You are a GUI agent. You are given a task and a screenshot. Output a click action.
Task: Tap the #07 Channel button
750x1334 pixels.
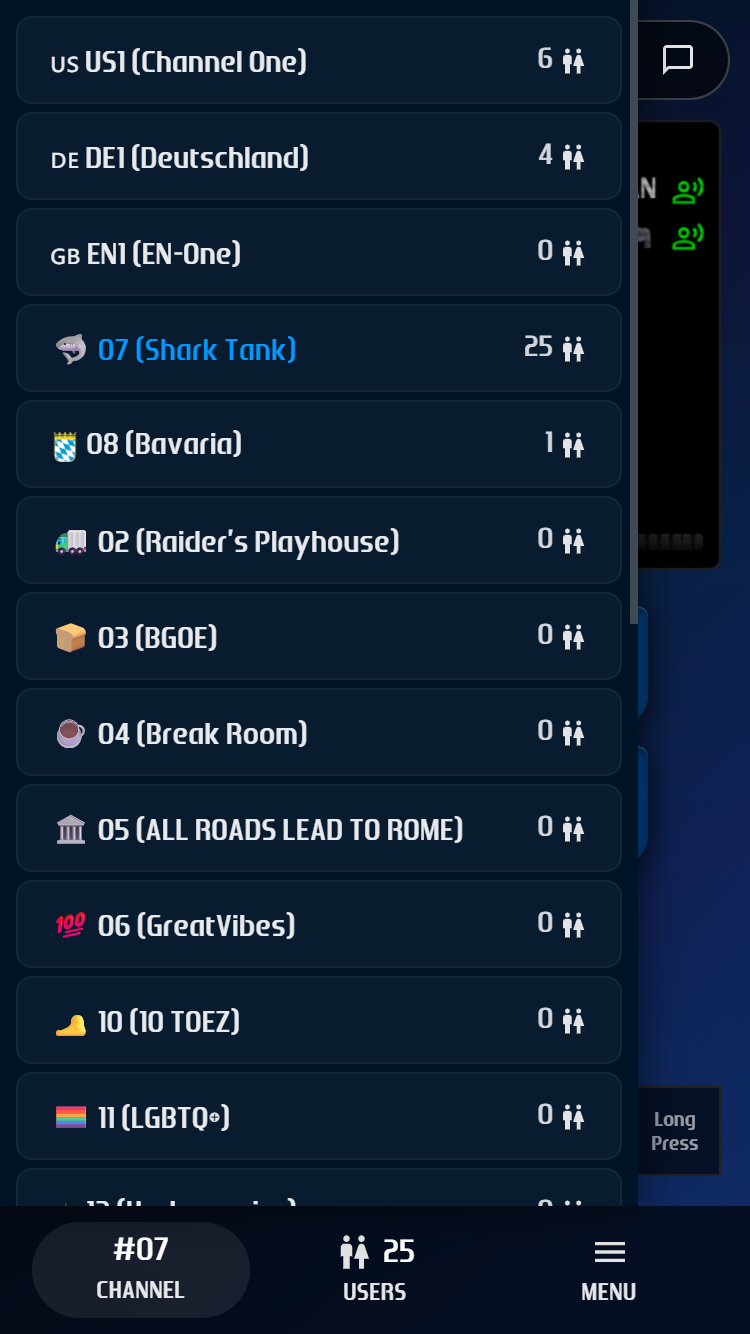[141, 1269]
